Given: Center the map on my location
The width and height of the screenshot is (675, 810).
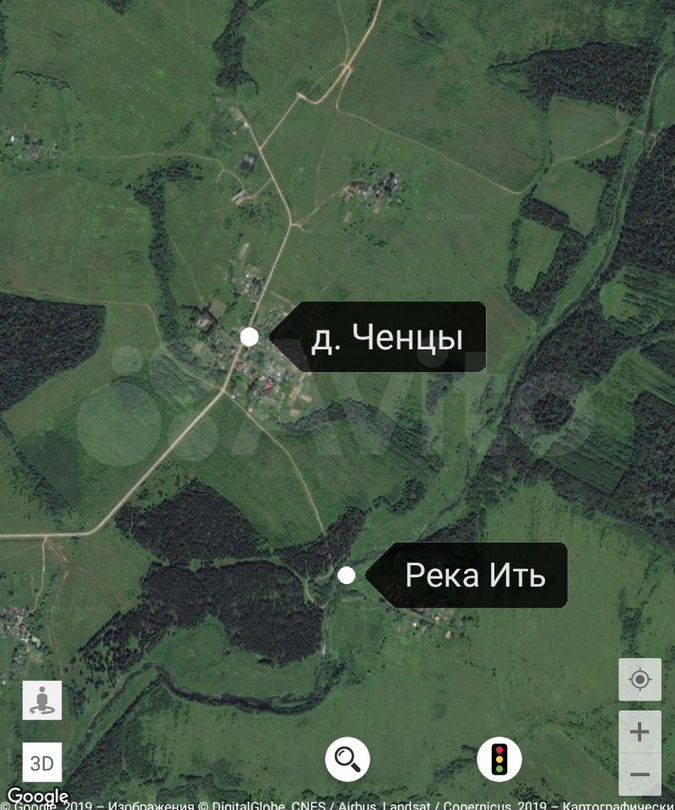Looking at the screenshot, I should (x=640, y=680).
